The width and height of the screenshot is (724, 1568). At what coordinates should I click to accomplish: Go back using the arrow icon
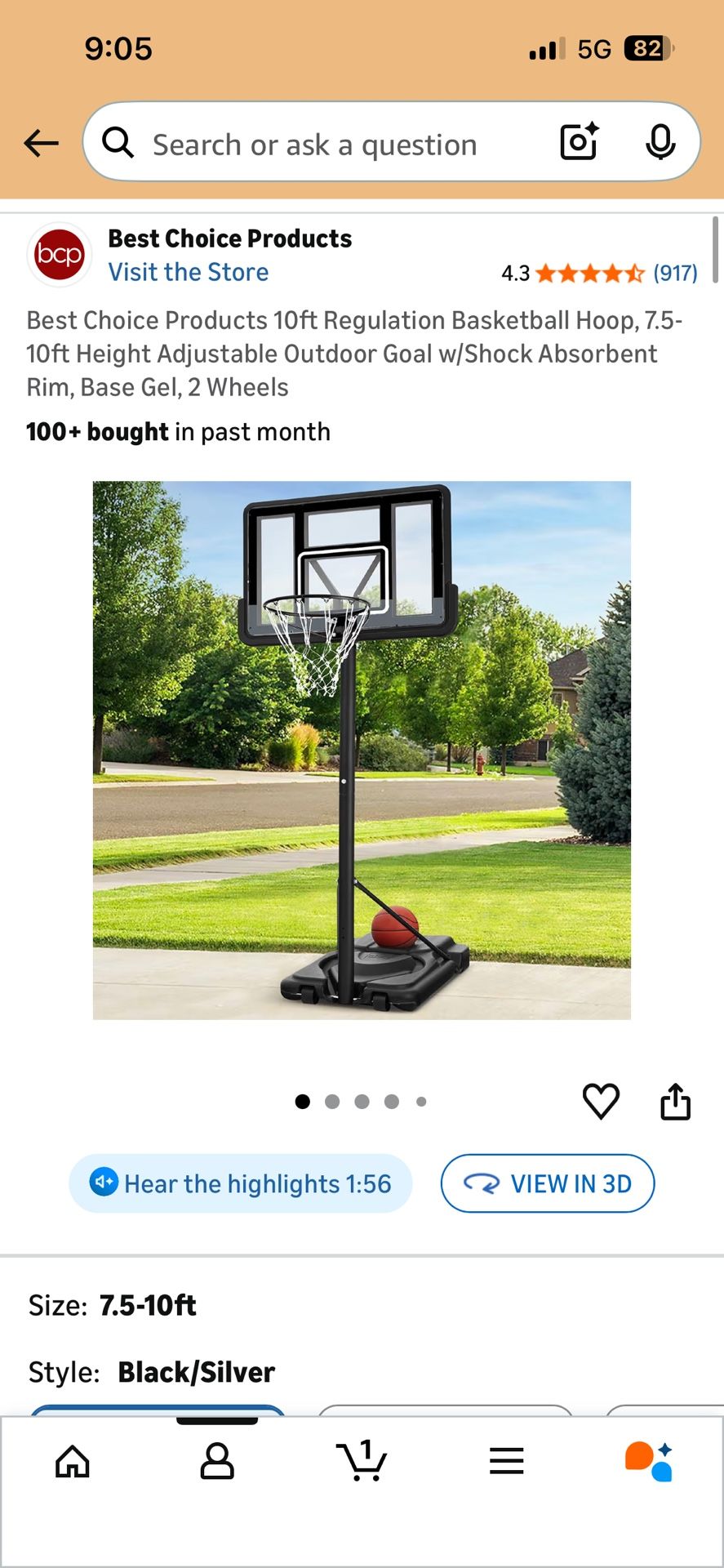click(x=41, y=143)
